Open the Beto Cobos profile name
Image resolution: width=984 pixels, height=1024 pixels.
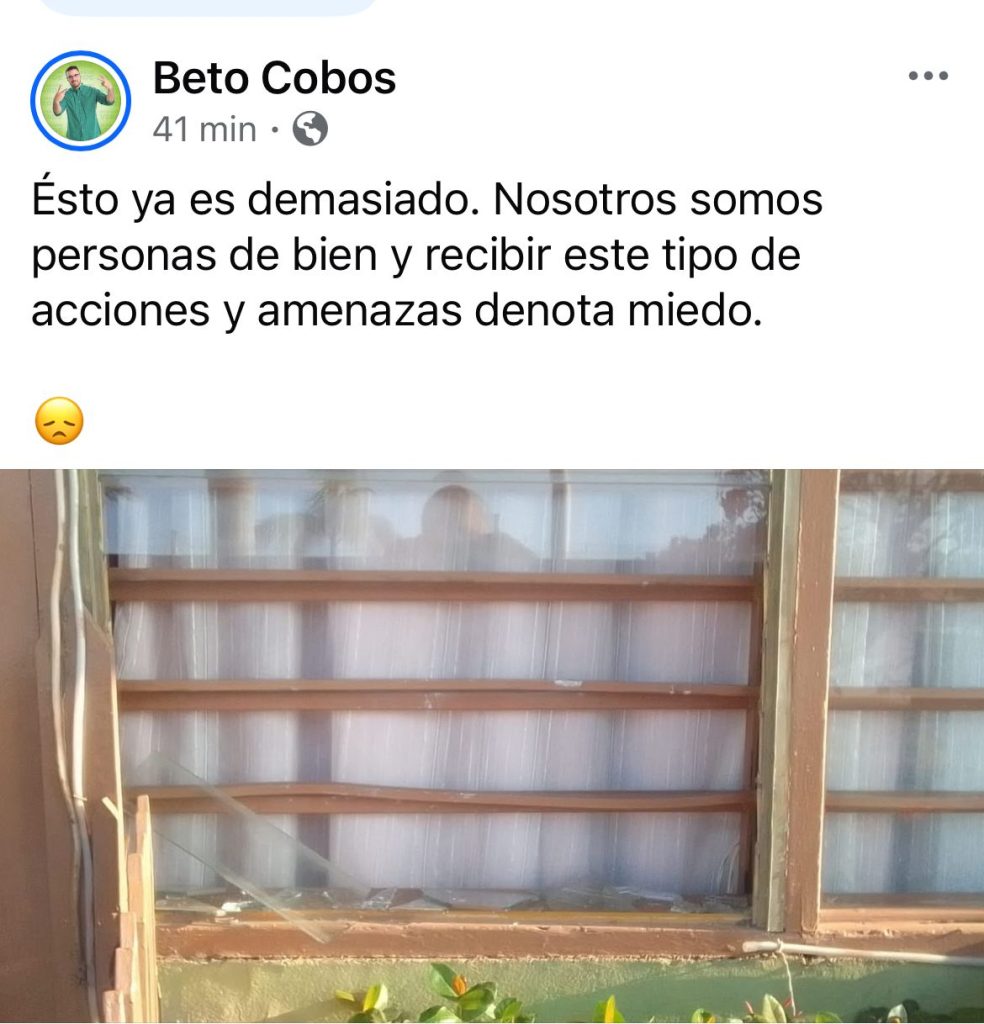coord(274,78)
